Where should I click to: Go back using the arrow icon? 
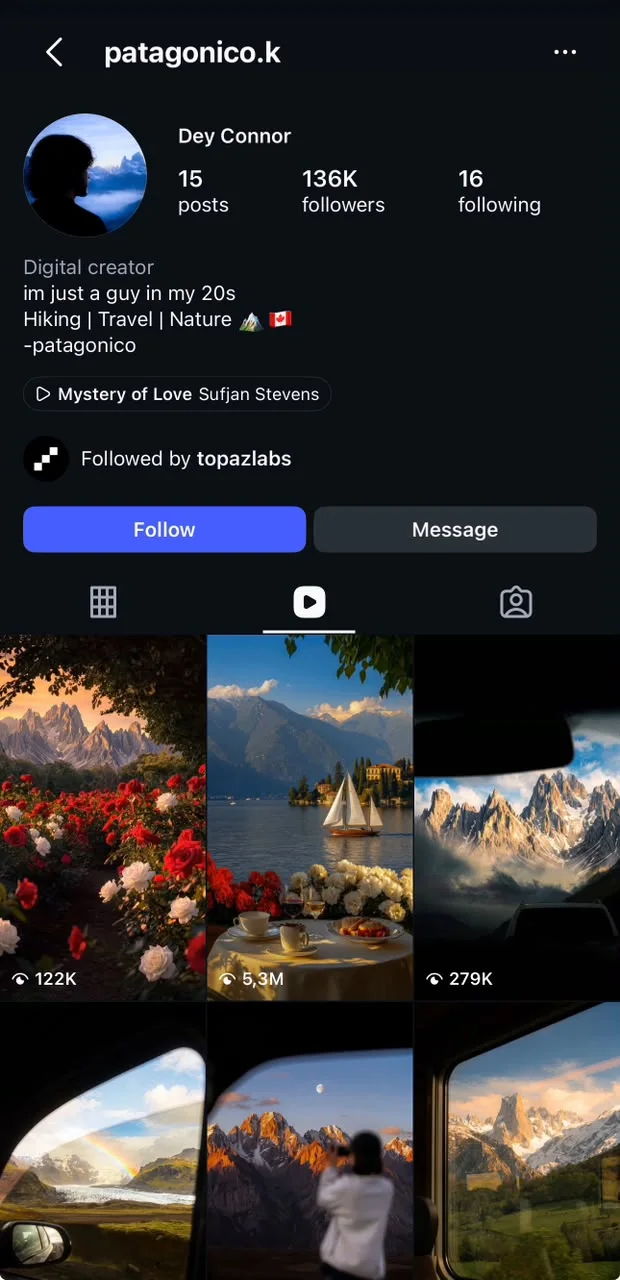coord(54,52)
